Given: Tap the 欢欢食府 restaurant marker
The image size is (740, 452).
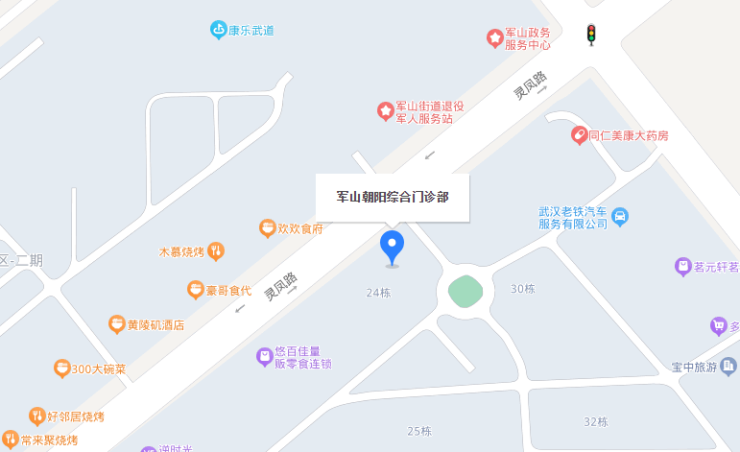Looking at the screenshot, I should 267,228.
